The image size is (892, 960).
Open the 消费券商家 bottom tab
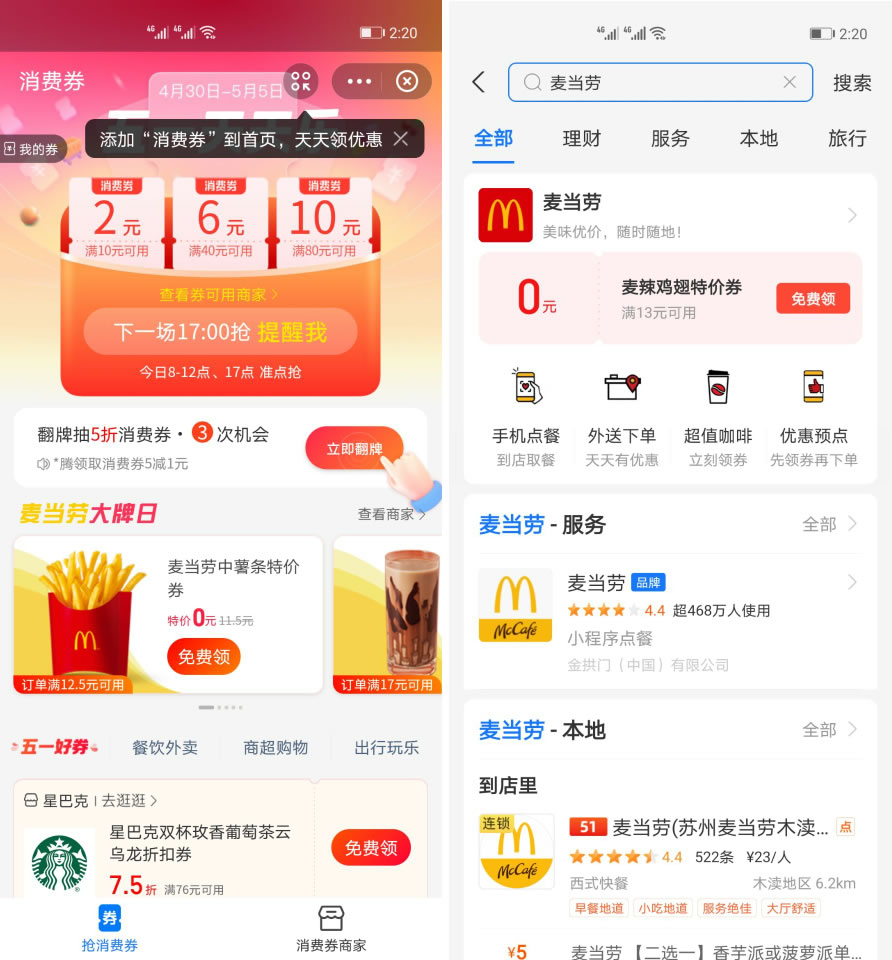click(331, 928)
